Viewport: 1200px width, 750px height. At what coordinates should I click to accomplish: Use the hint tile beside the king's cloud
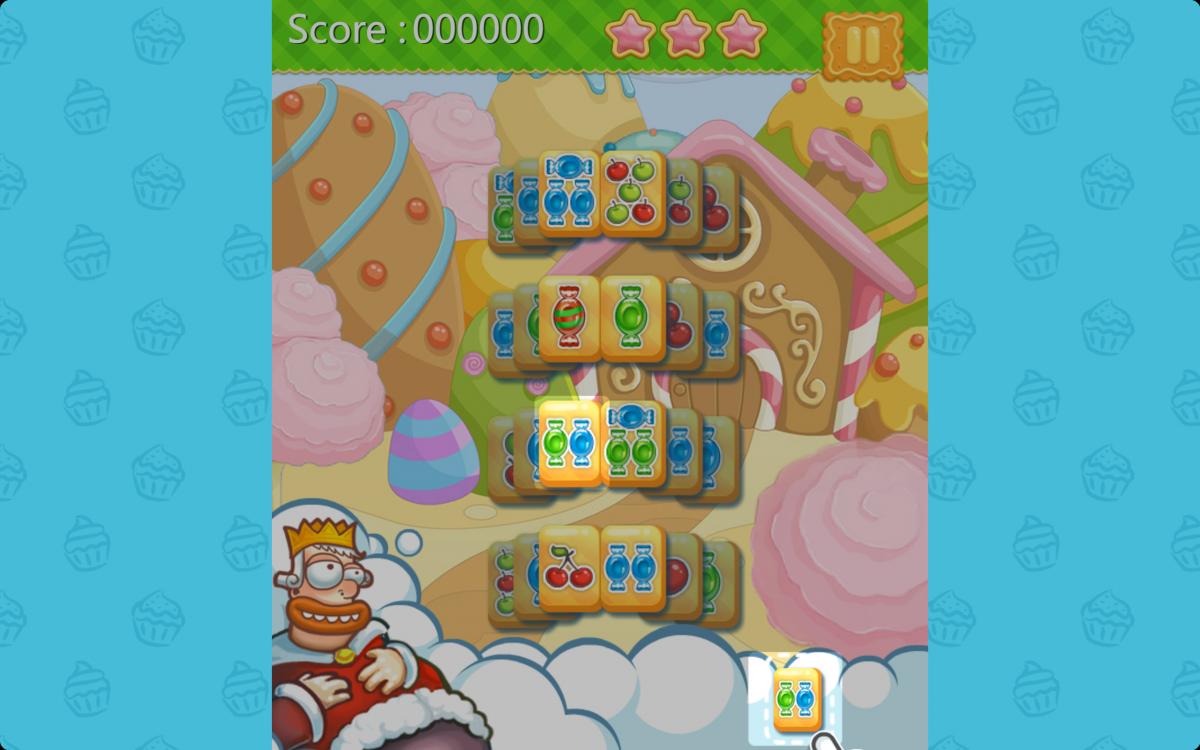coord(797,698)
